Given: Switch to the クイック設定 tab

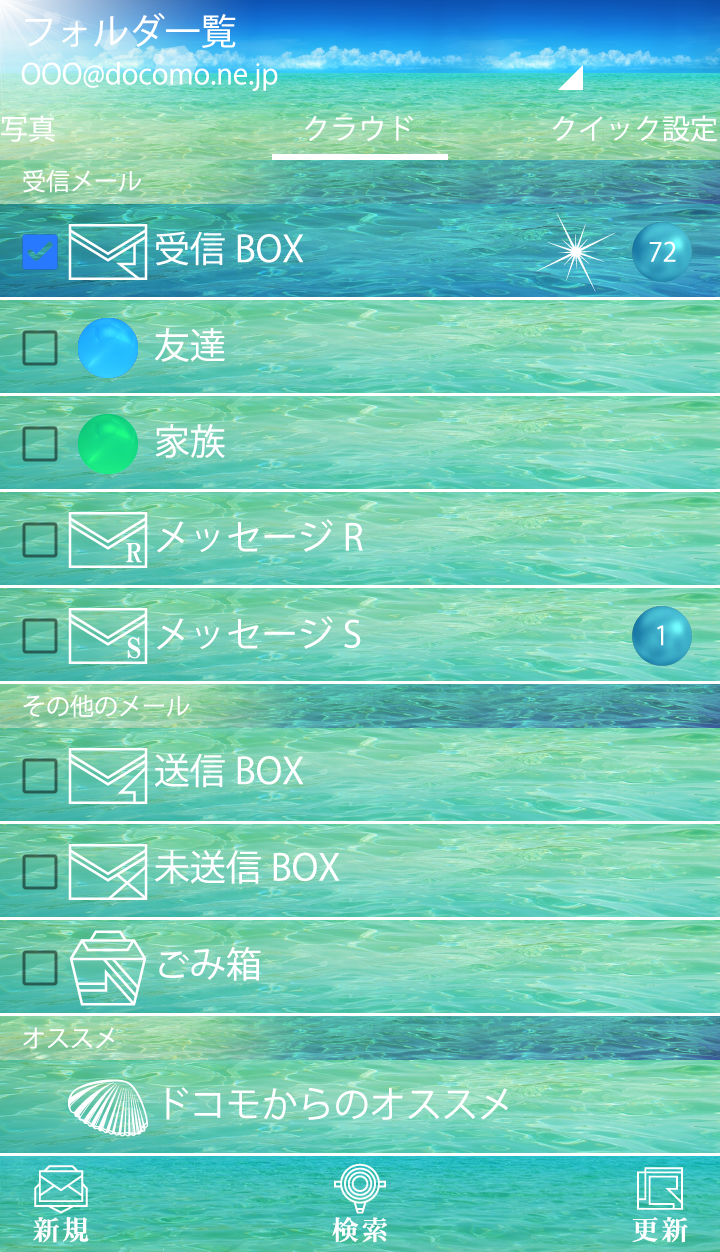Looking at the screenshot, I should pyautogui.click(x=634, y=129).
